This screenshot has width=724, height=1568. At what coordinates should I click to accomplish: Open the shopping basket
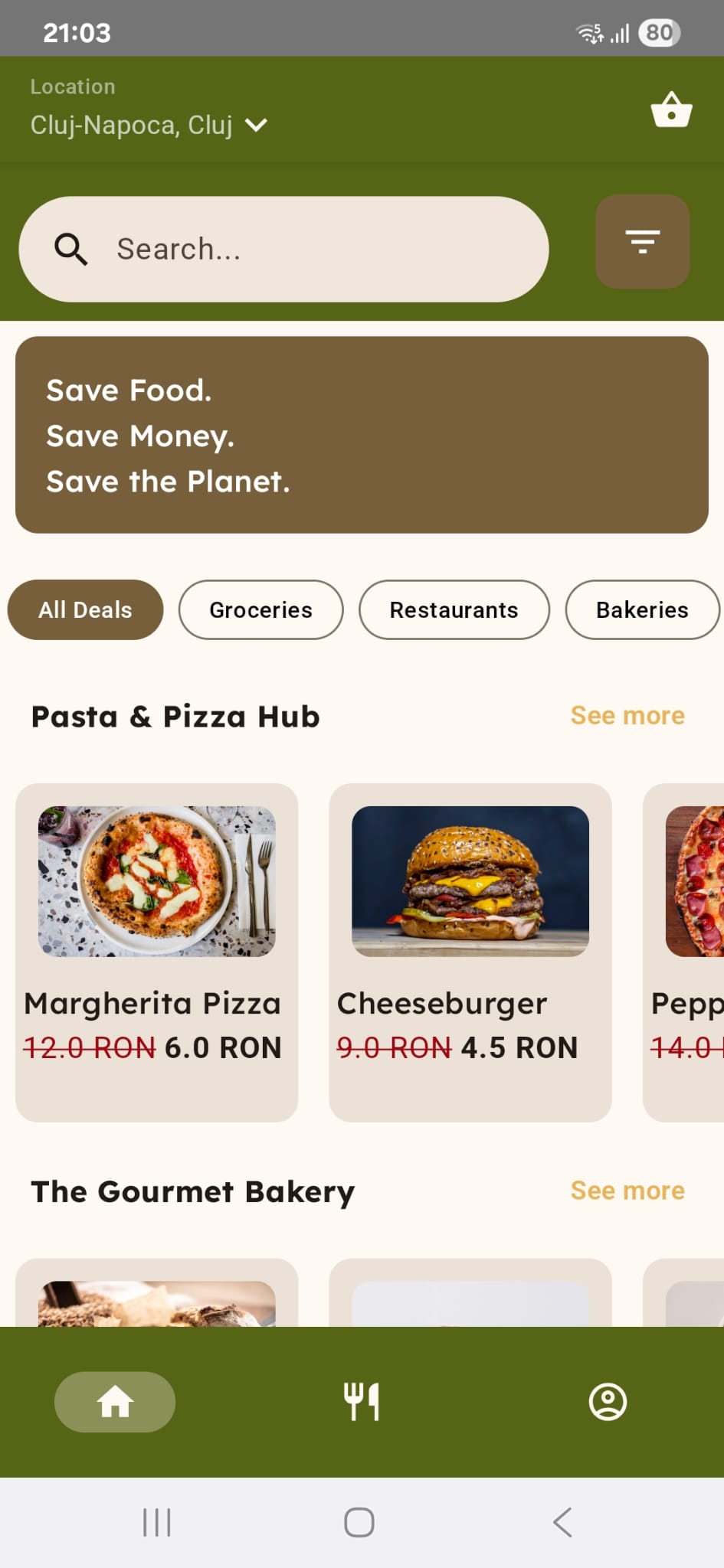[x=671, y=109]
